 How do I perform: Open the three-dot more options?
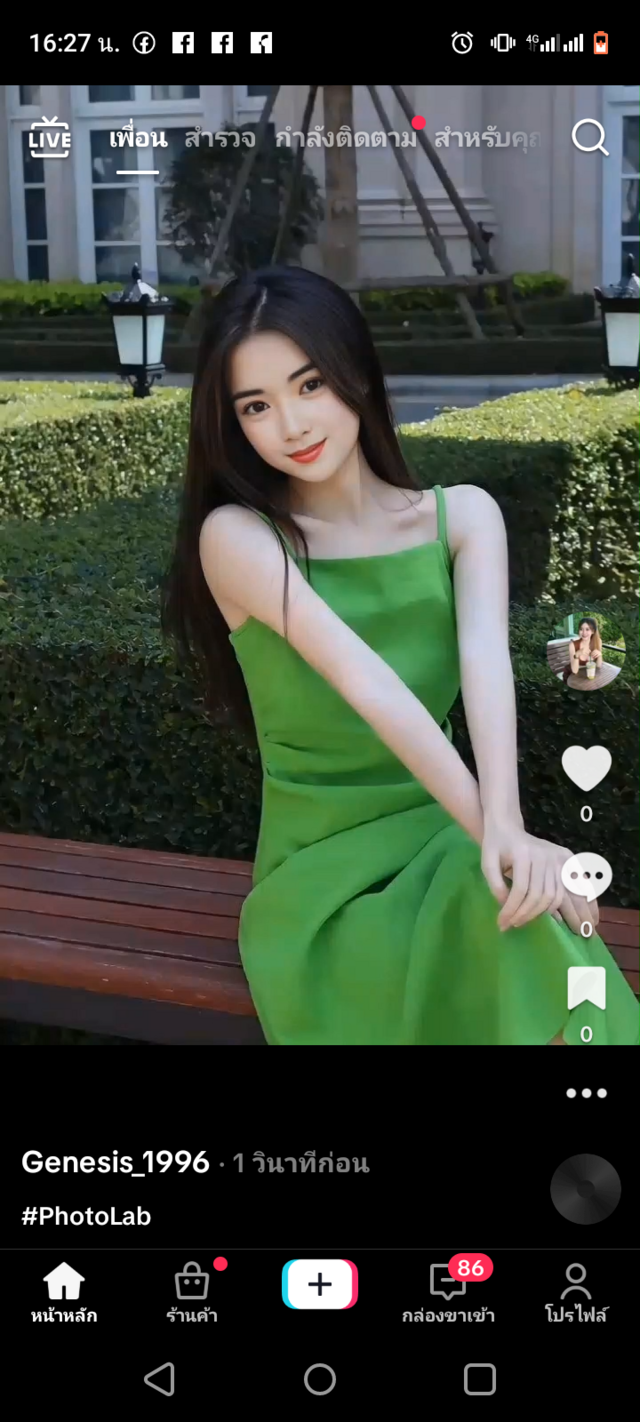[x=586, y=1093]
